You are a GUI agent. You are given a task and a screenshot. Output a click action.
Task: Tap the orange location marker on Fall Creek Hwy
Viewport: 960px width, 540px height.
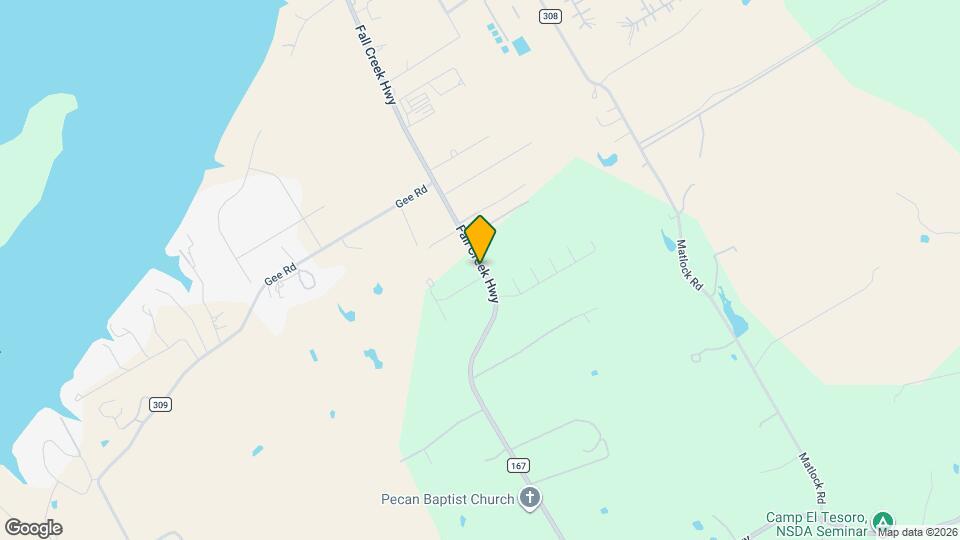tap(480, 239)
